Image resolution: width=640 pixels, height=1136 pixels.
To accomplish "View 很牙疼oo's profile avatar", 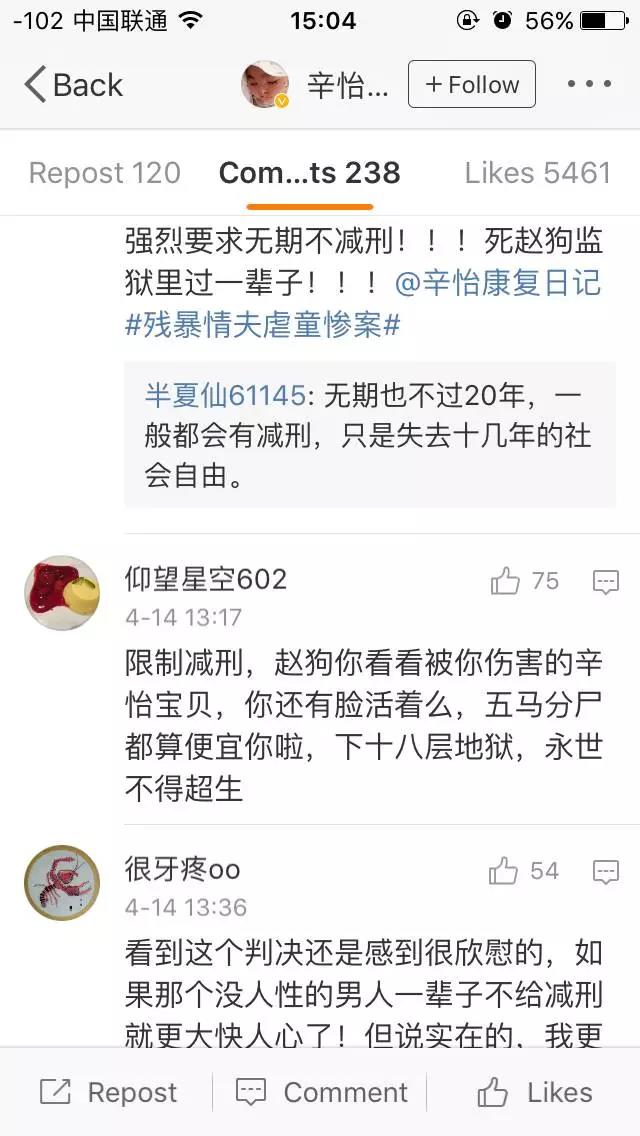I will pos(62,883).
